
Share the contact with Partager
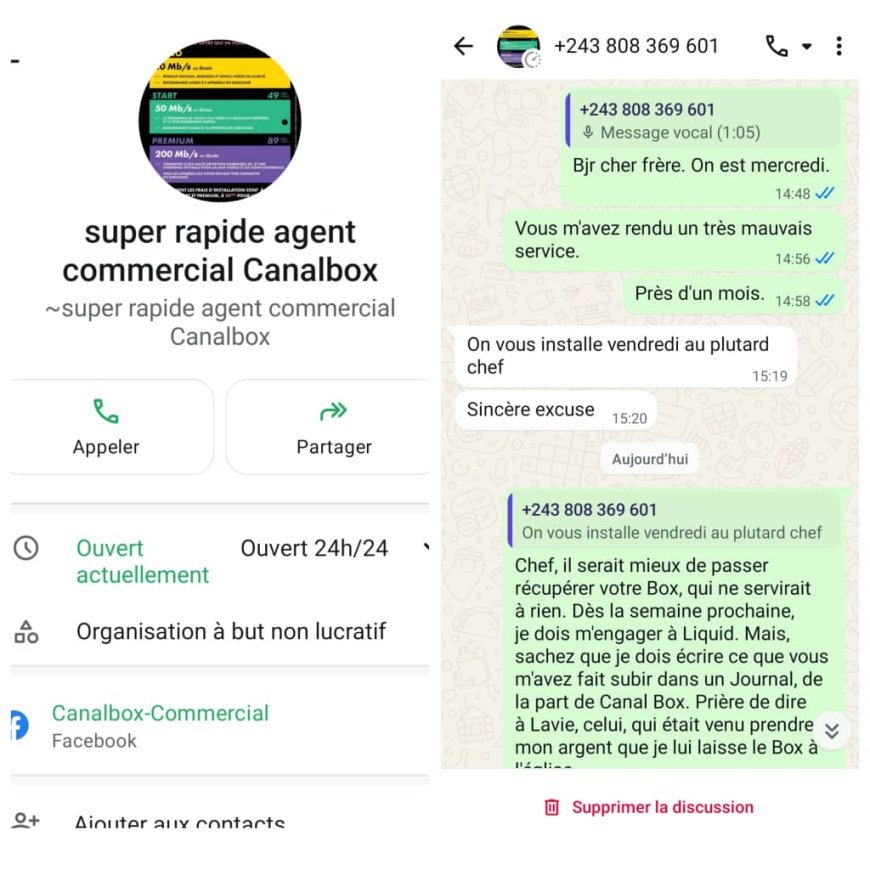coord(334,427)
